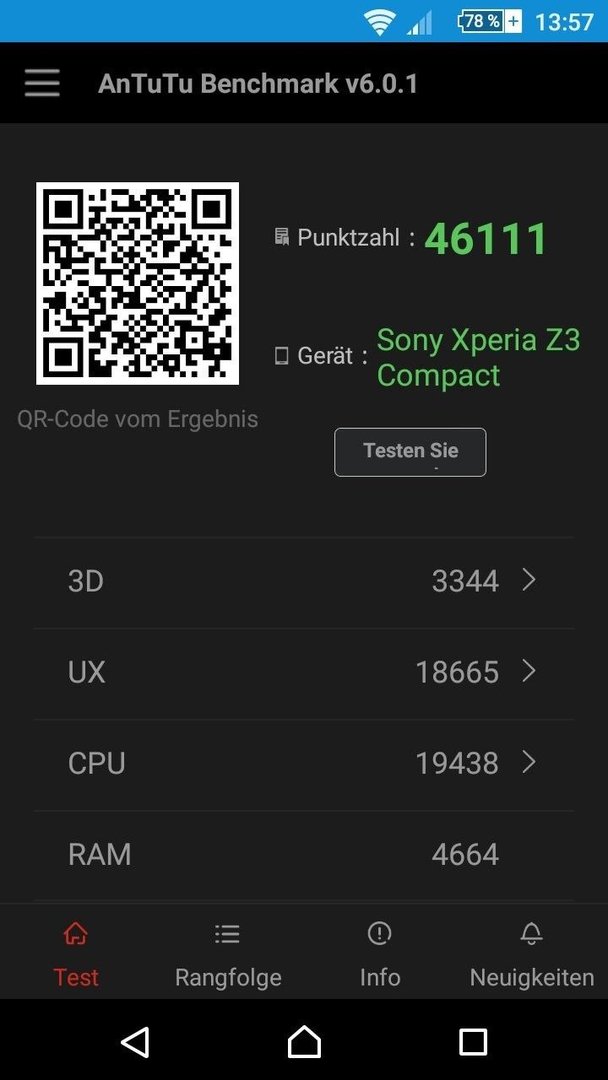Expand the UX score row

[304, 673]
